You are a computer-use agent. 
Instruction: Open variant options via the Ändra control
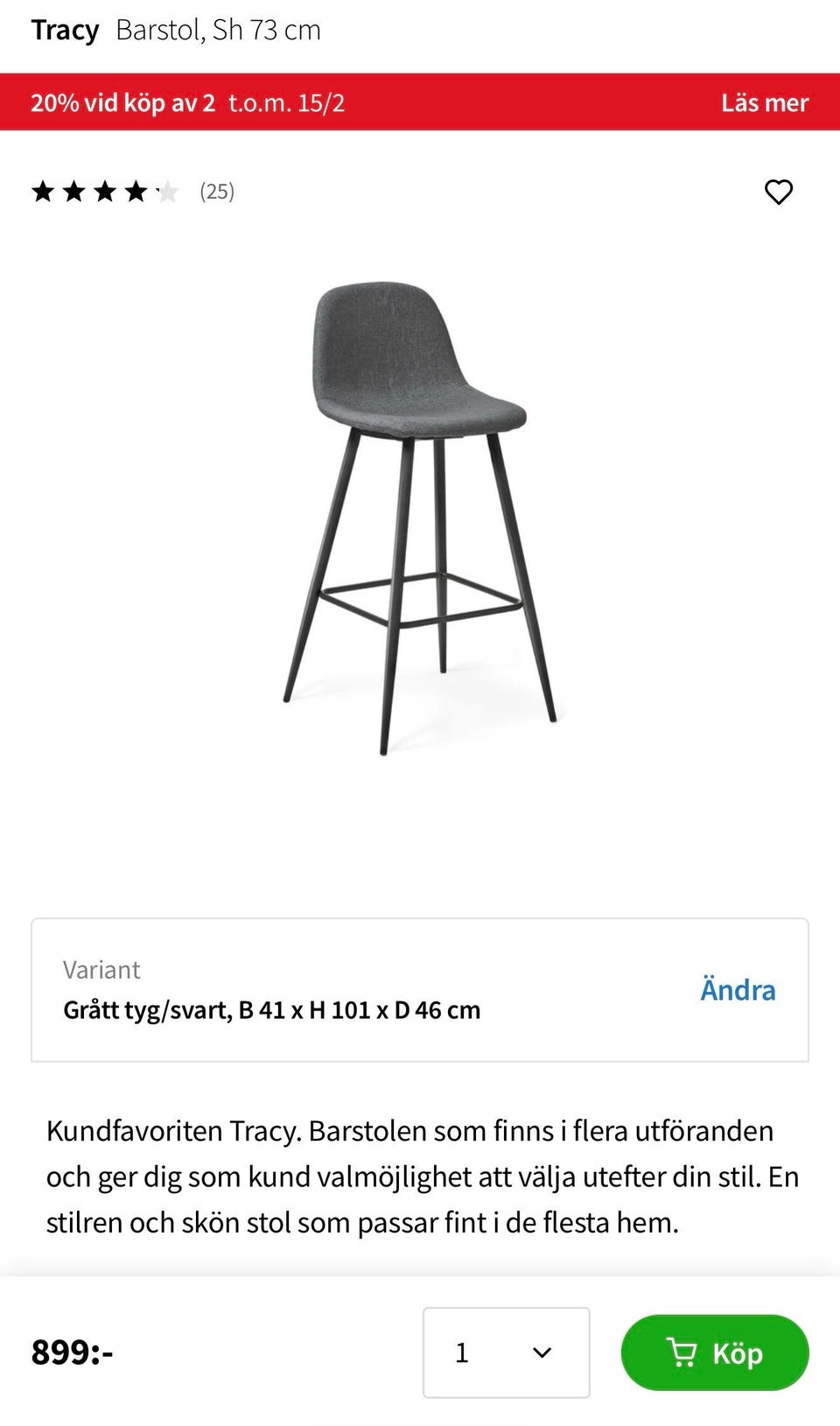(x=738, y=989)
